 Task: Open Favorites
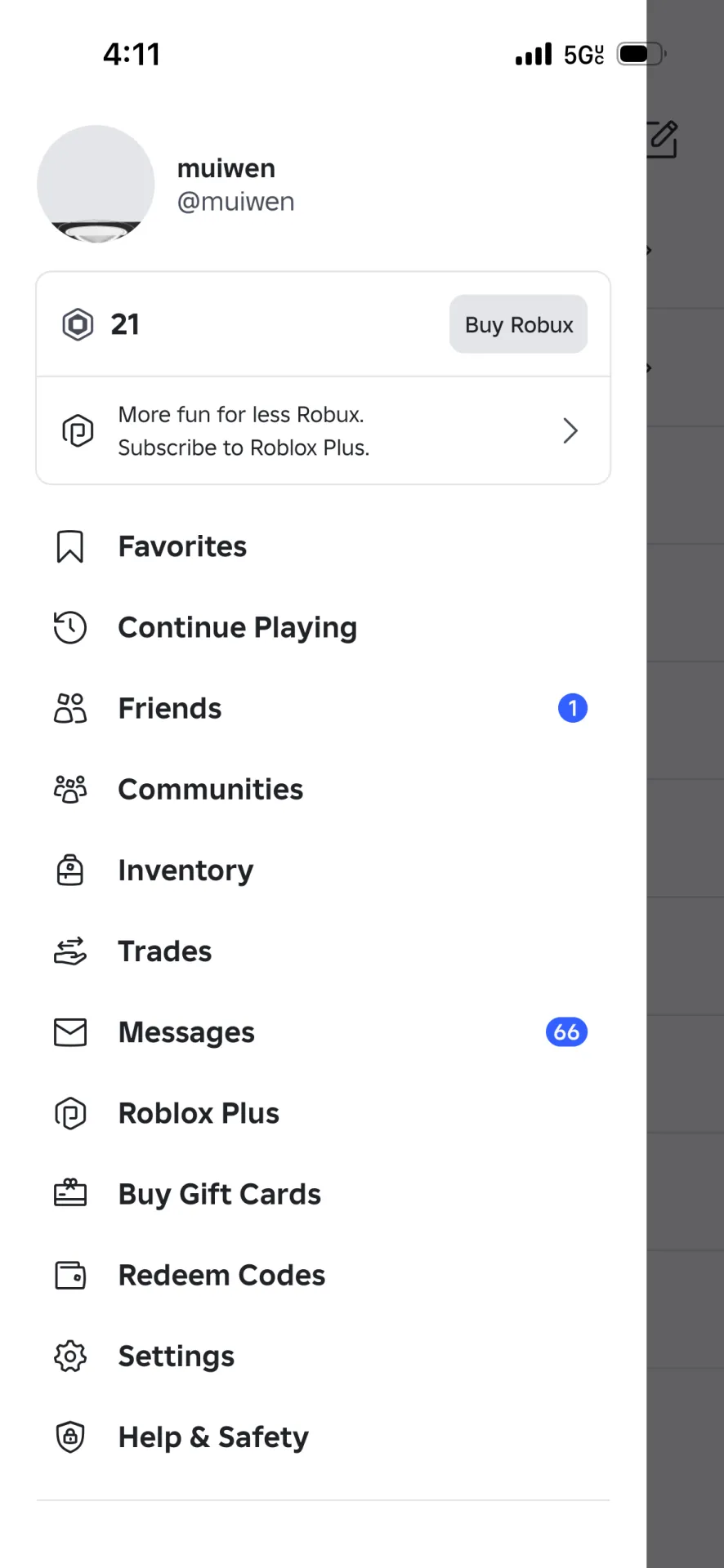coord(323,546)
